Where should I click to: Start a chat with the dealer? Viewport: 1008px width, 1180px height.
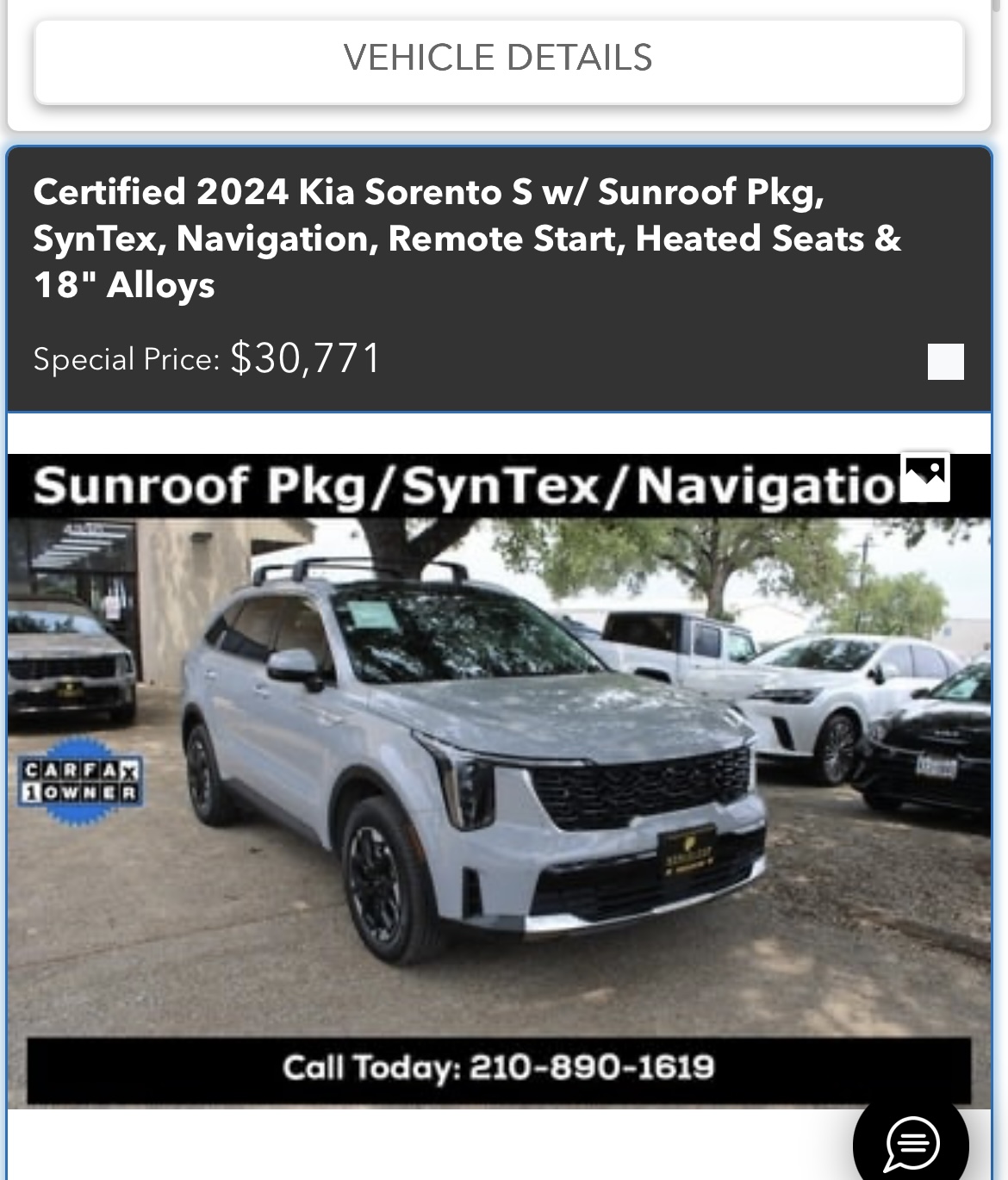[912, 1143]
